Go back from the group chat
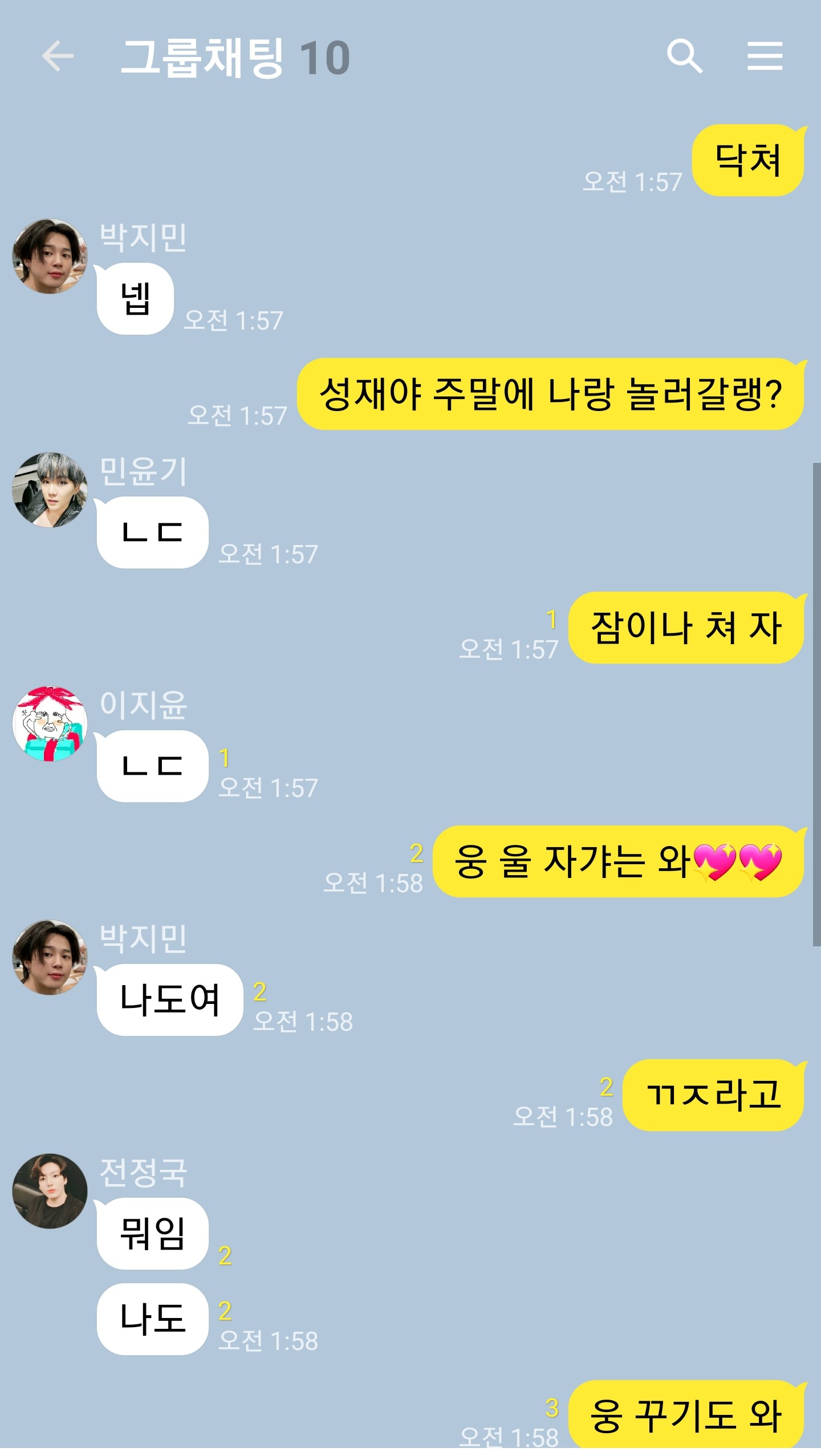The height and width of the screenshot is (1456, 821). pyautogui.click(x=58, y=56)
